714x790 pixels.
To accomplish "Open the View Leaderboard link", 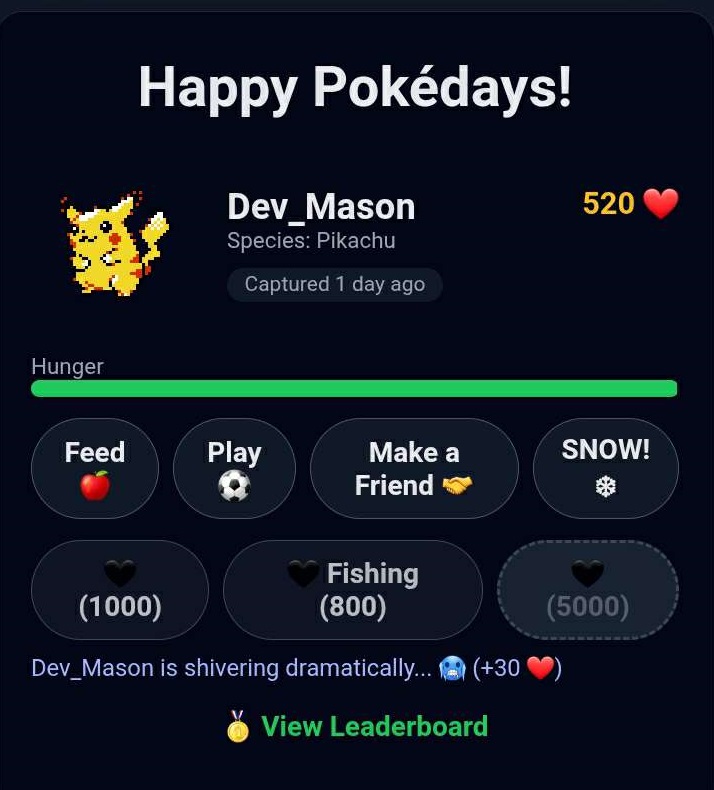I will 357,727.
